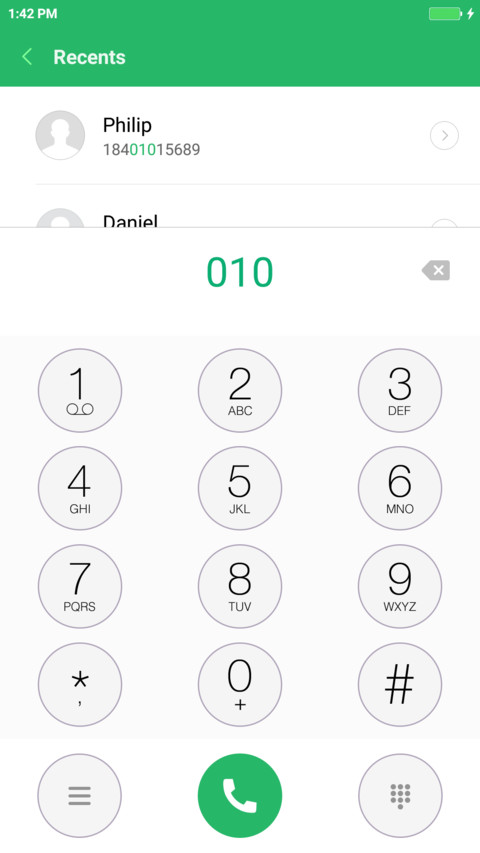480x853 pixels.
Task: Open Philip's contact details chevron
Action: tap(444, 135)
